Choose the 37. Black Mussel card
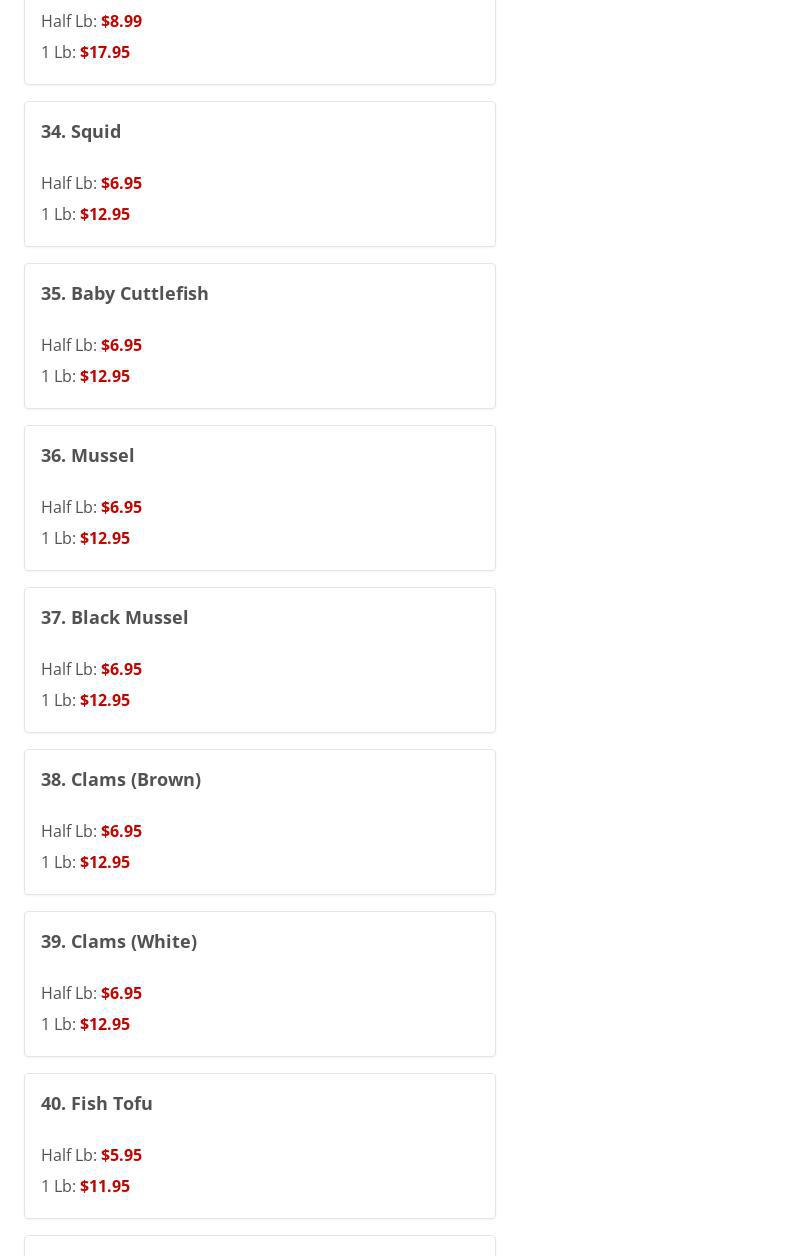 [x=260, y=660]
